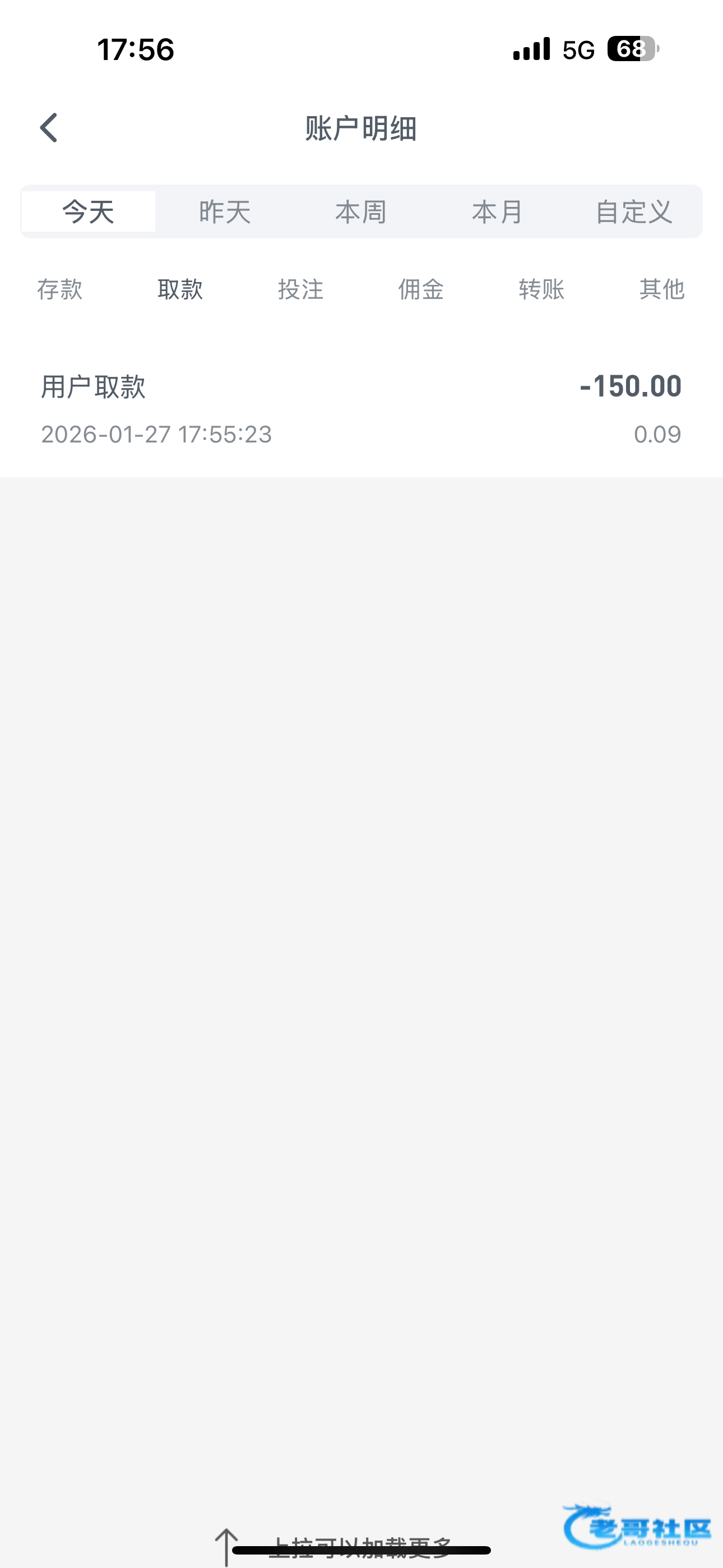View 投注 transactions
Viewport: 723px width, 1568px height.
[x=300, y=289]
